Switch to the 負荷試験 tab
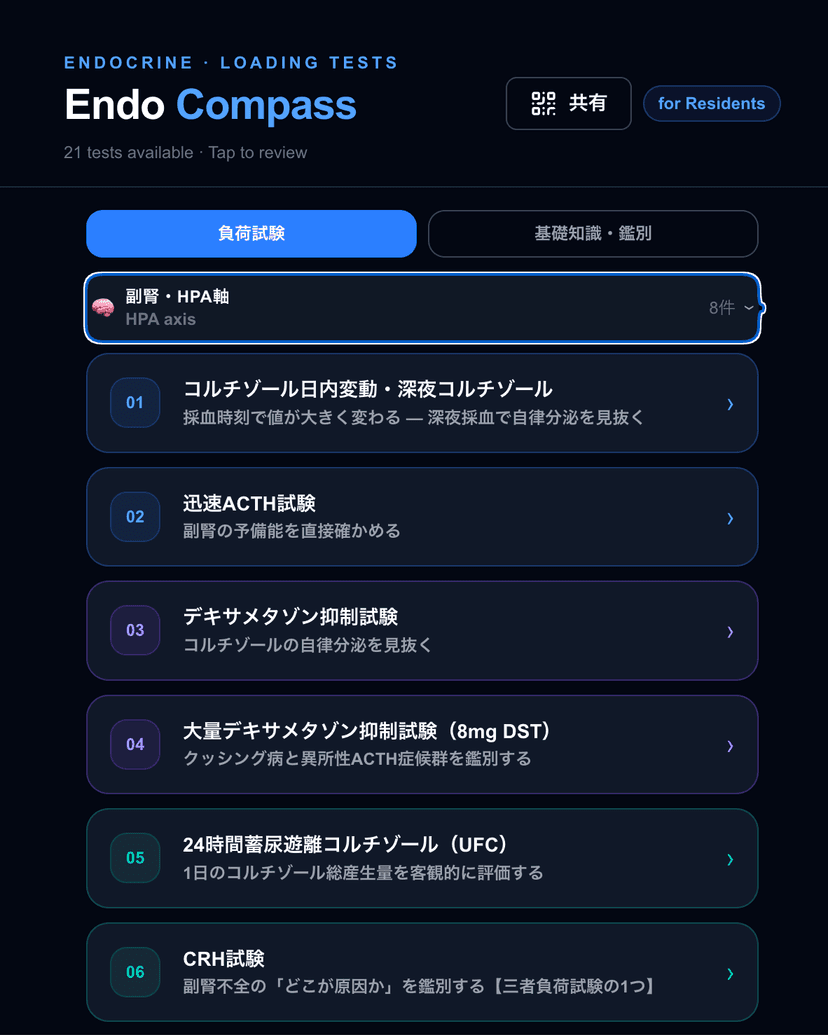The height and width of the screenshot is (1035, 828). (251, 233)
